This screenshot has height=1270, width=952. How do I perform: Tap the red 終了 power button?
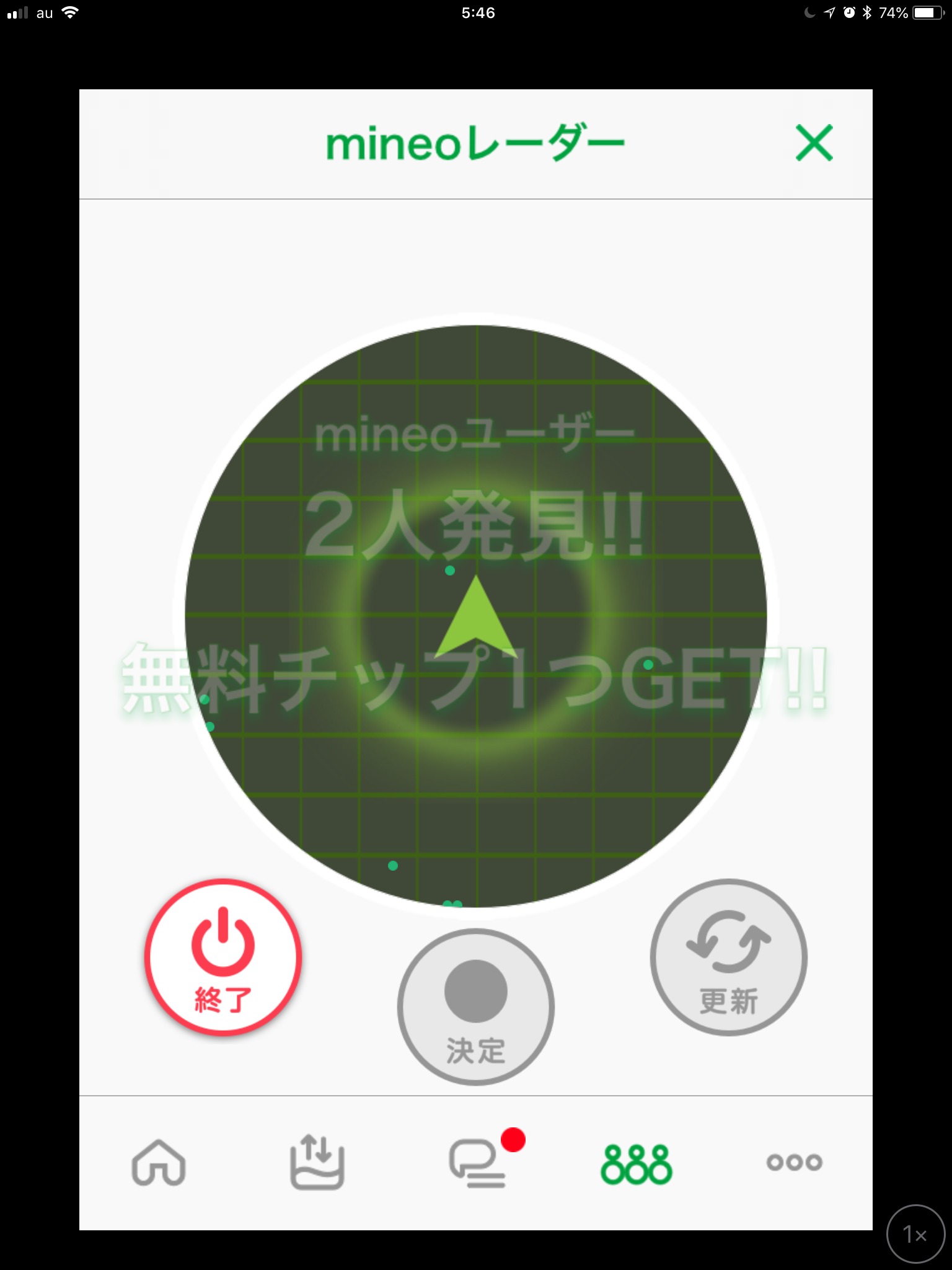(223, 957)
